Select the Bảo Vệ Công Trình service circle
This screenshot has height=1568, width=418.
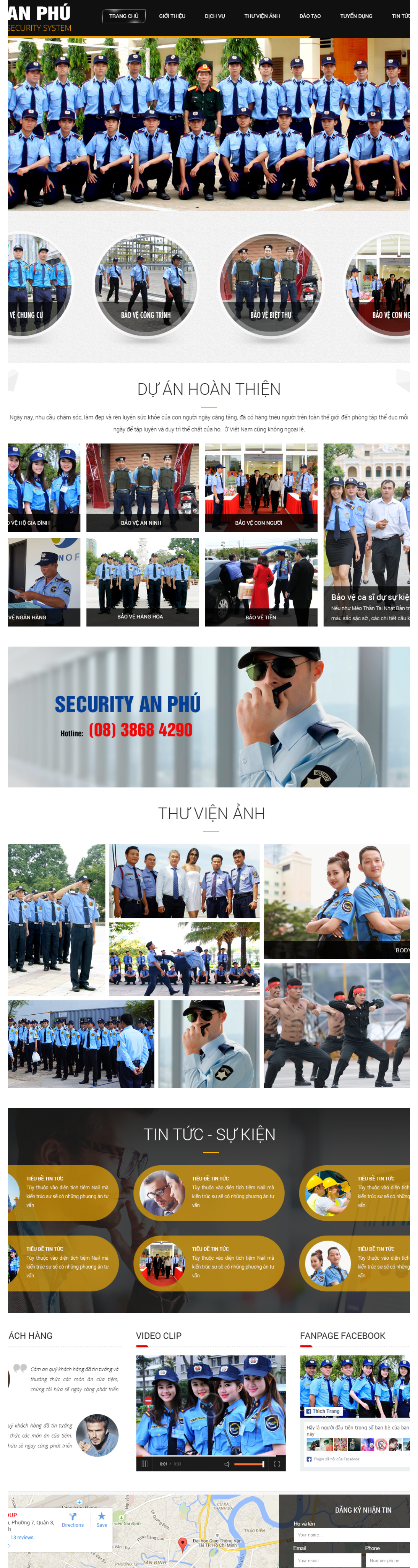(145, 285)
